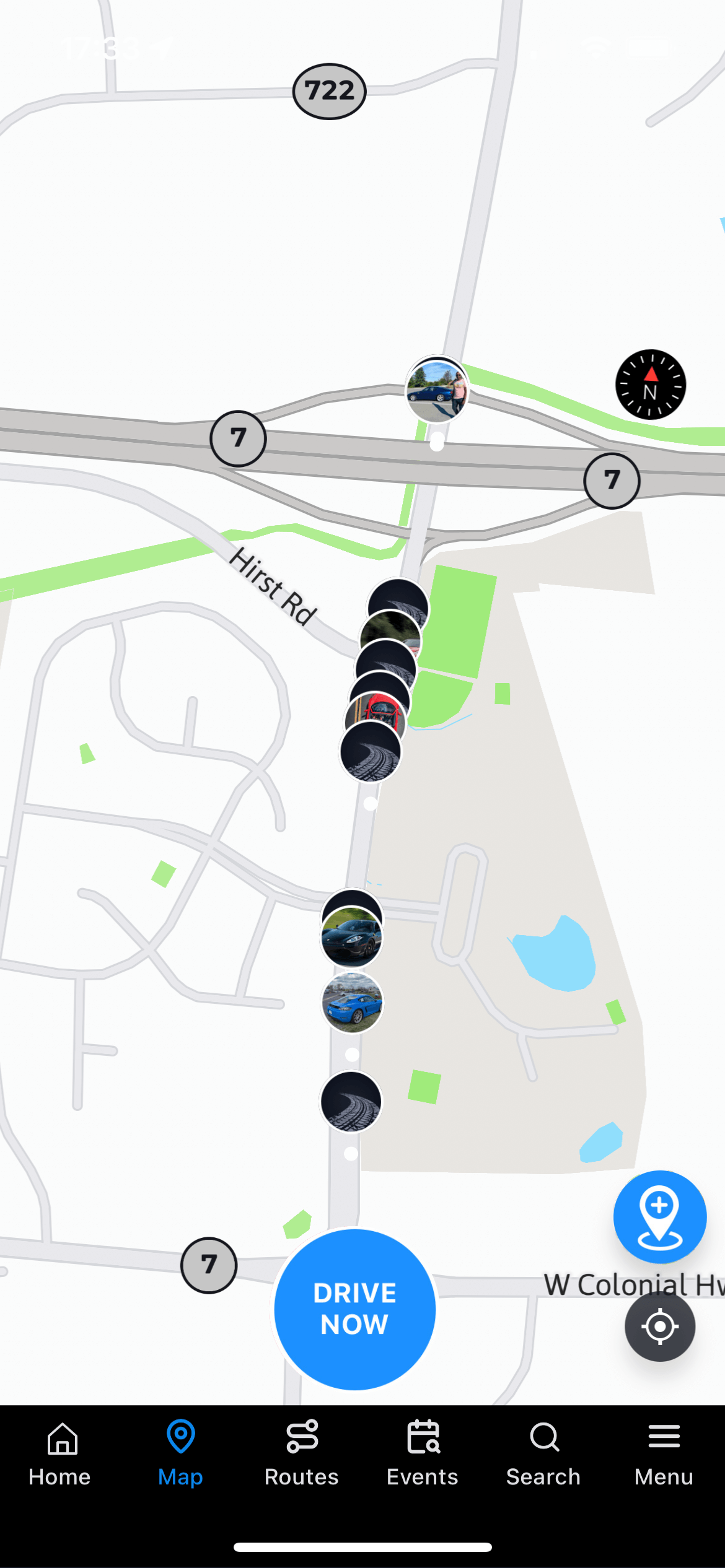Recenter map using the locate crosshair icon
Viewport: 725px width, 1568px height.
(x=659, y=1326)
